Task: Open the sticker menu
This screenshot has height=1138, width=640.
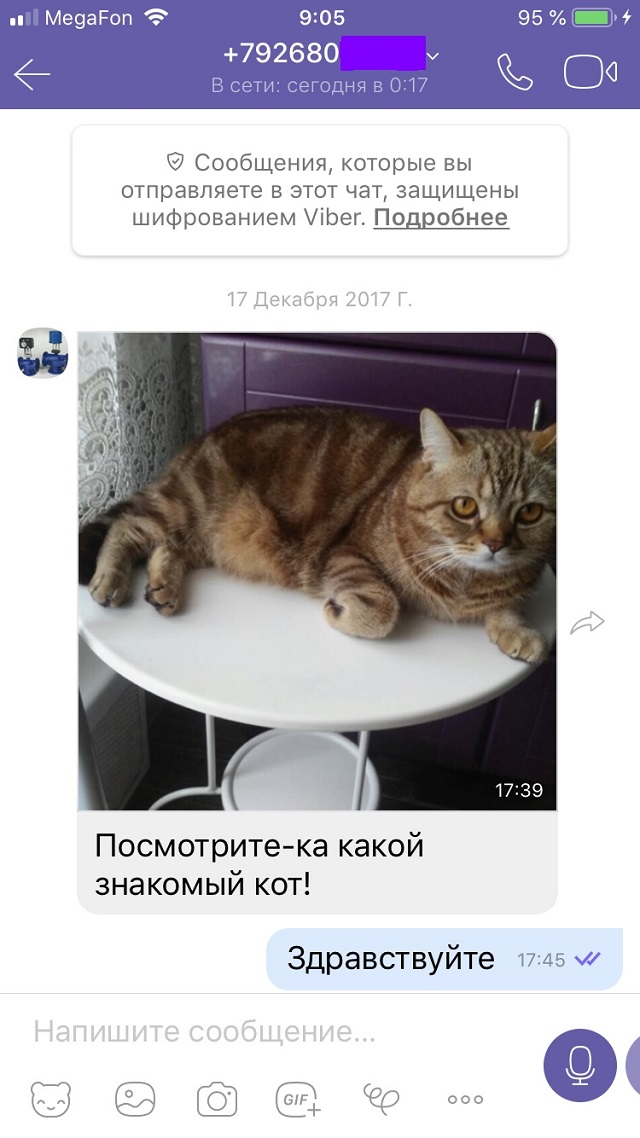Action: (51, 1099)
